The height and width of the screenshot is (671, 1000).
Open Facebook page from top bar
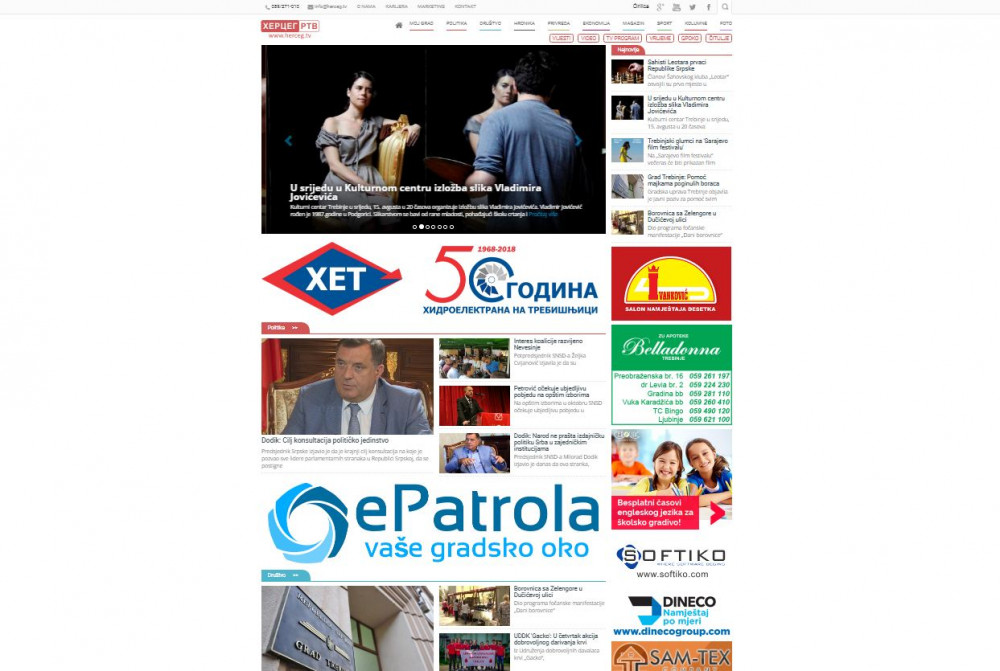point(708,7)
